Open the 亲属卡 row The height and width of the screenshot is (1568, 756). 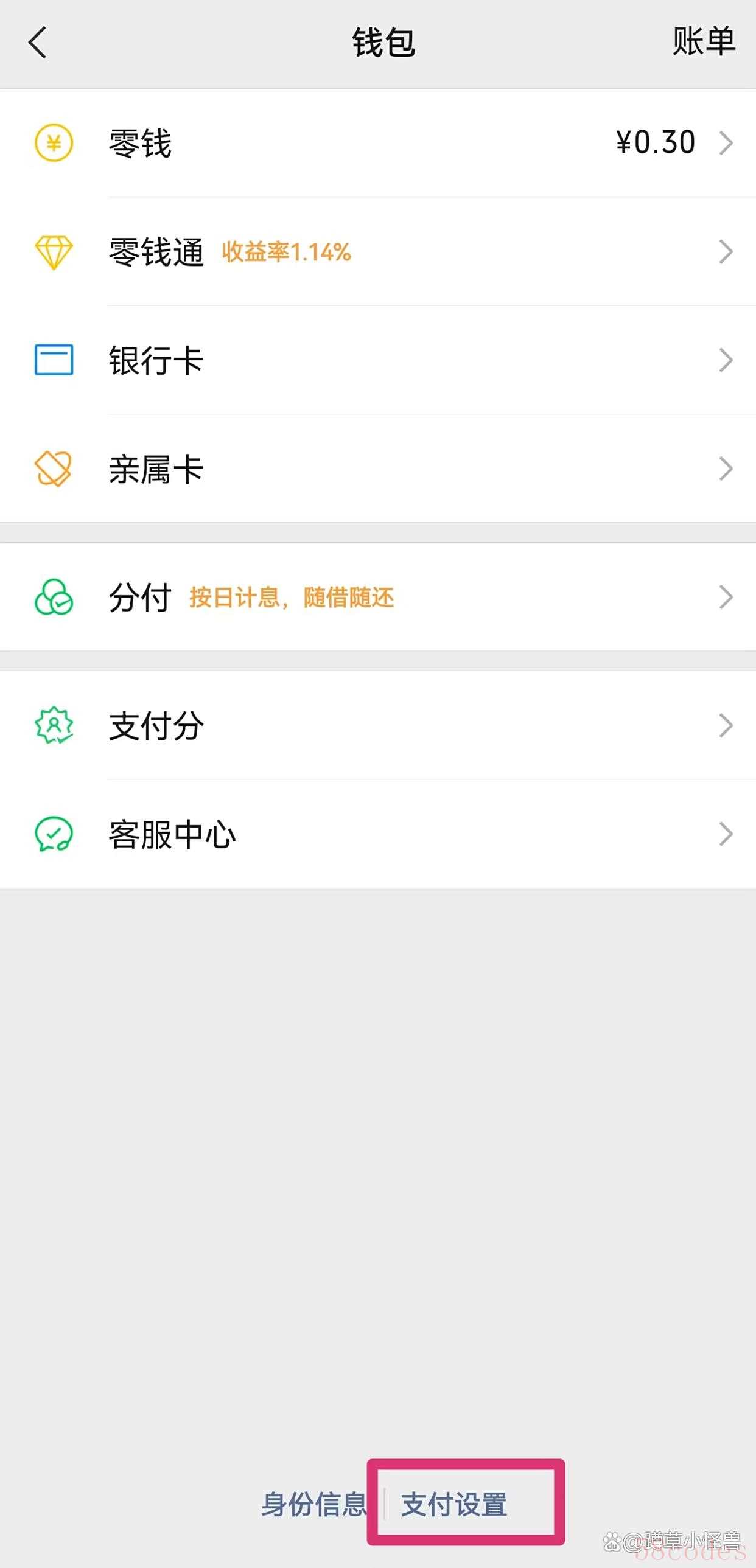click(x=378, y=469)
